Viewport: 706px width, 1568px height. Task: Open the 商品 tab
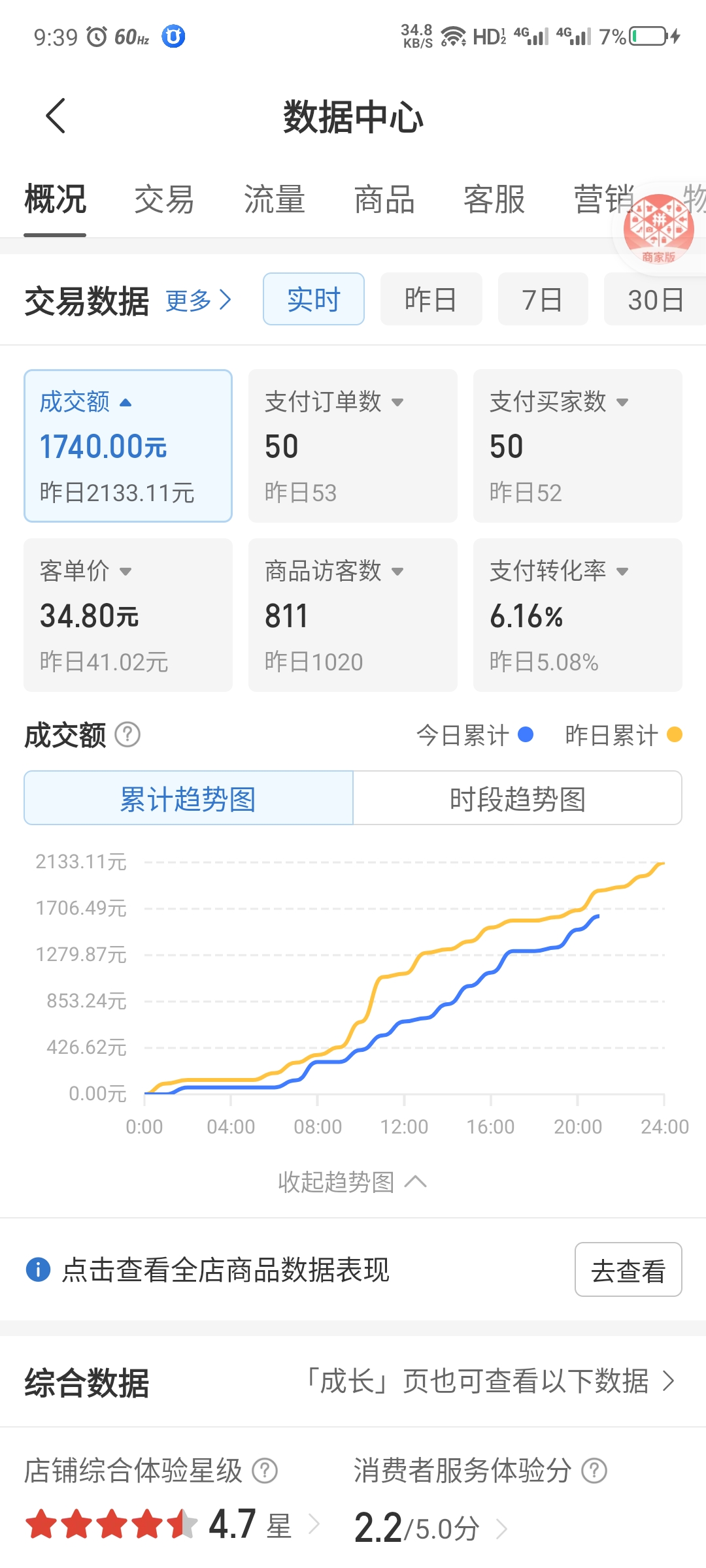tap(384, 199)
